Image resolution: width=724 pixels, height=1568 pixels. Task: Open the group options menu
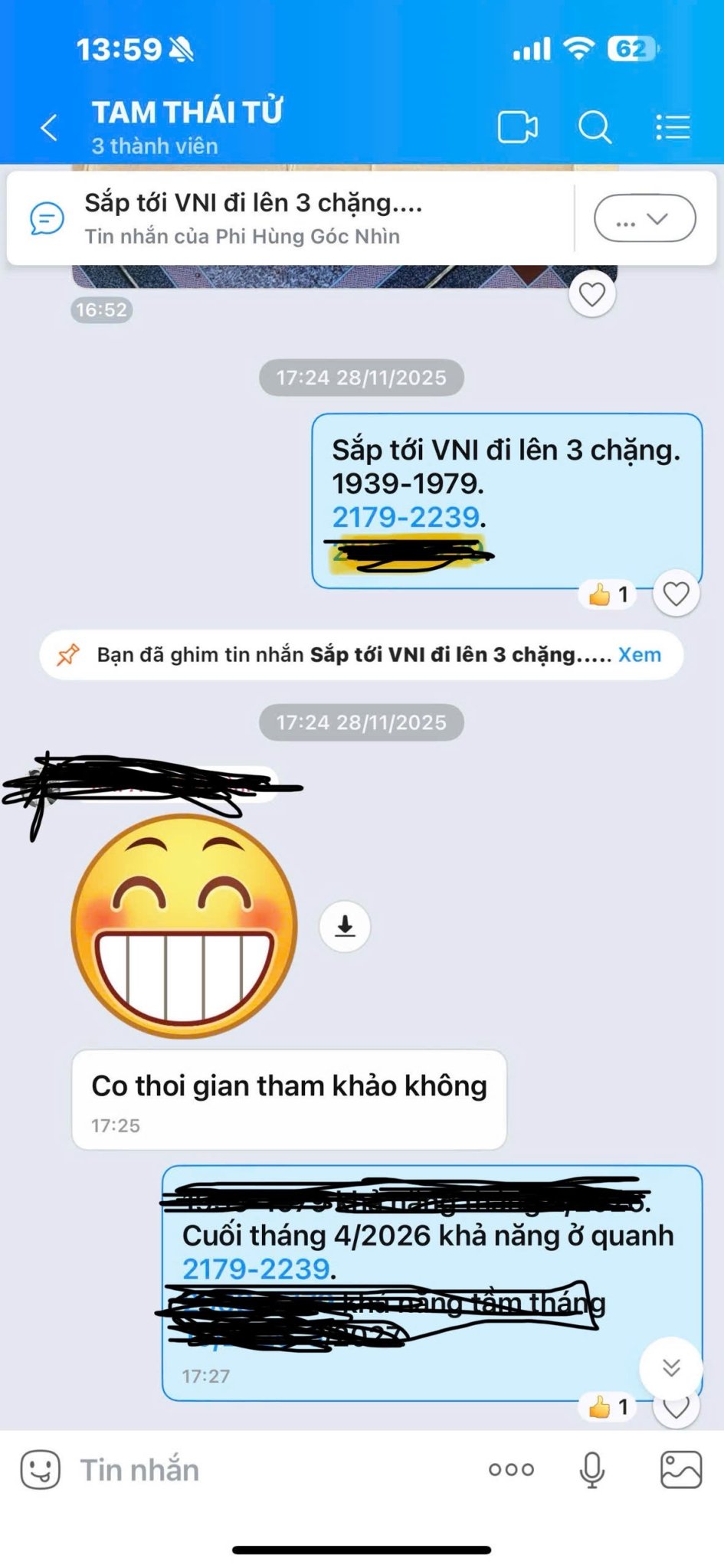pos(673,127)
